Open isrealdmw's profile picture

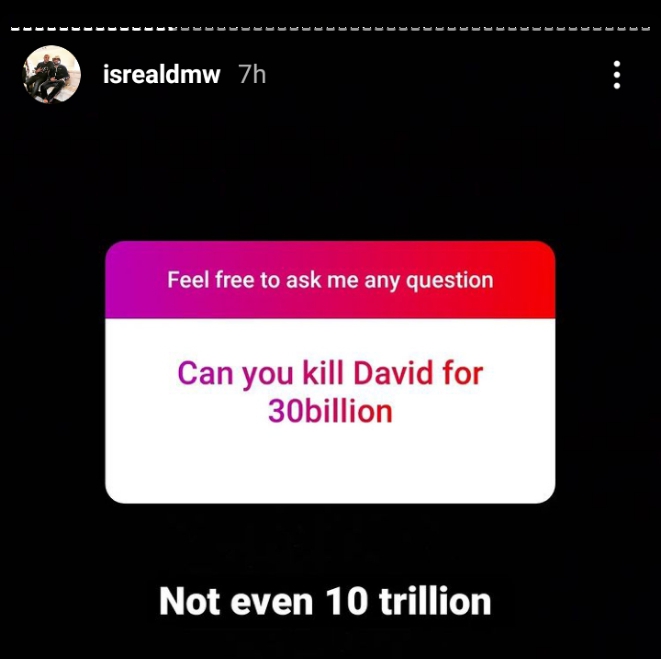pos(52,75)
